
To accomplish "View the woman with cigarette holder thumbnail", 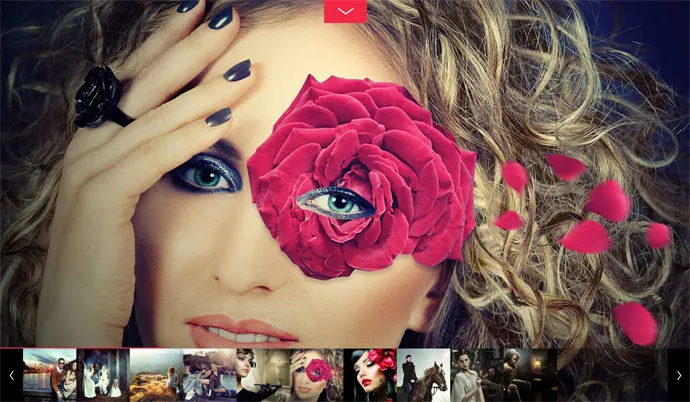I will click(263, 375).
